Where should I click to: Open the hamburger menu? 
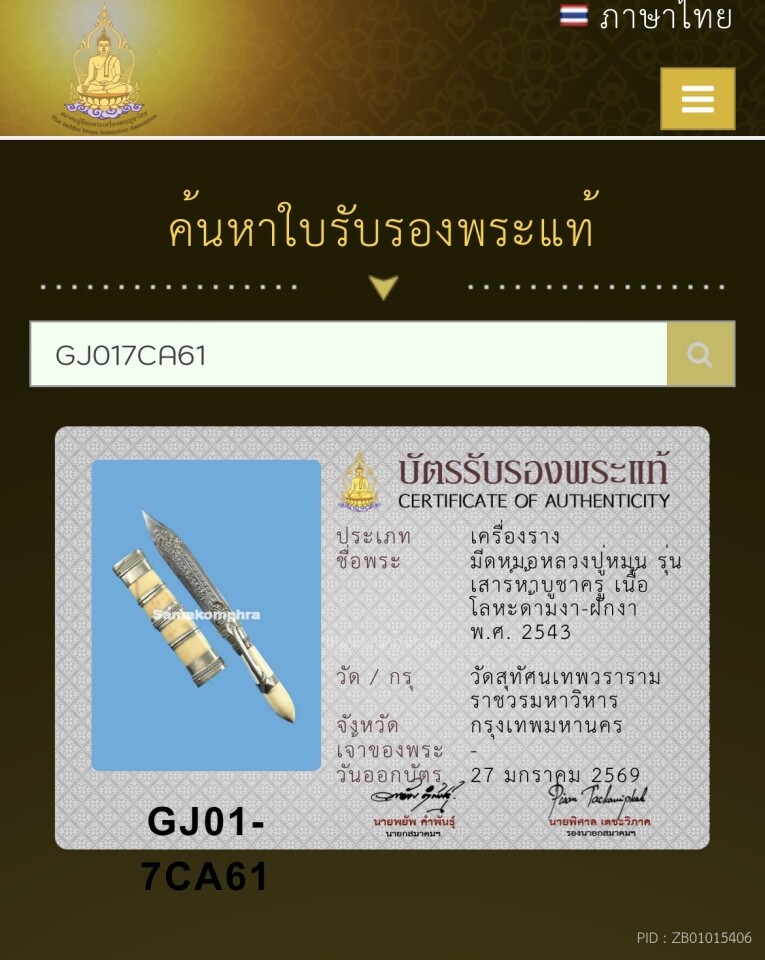point(697,98)
